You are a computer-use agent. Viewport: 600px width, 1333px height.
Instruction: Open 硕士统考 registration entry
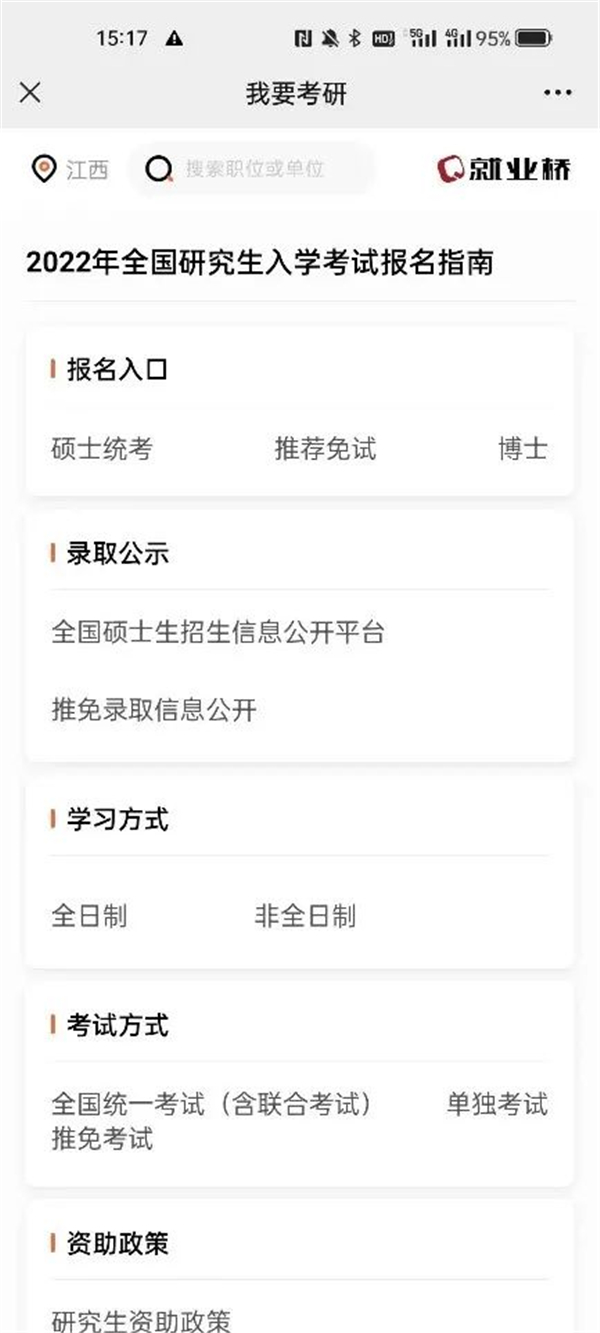tap(101, 449)
